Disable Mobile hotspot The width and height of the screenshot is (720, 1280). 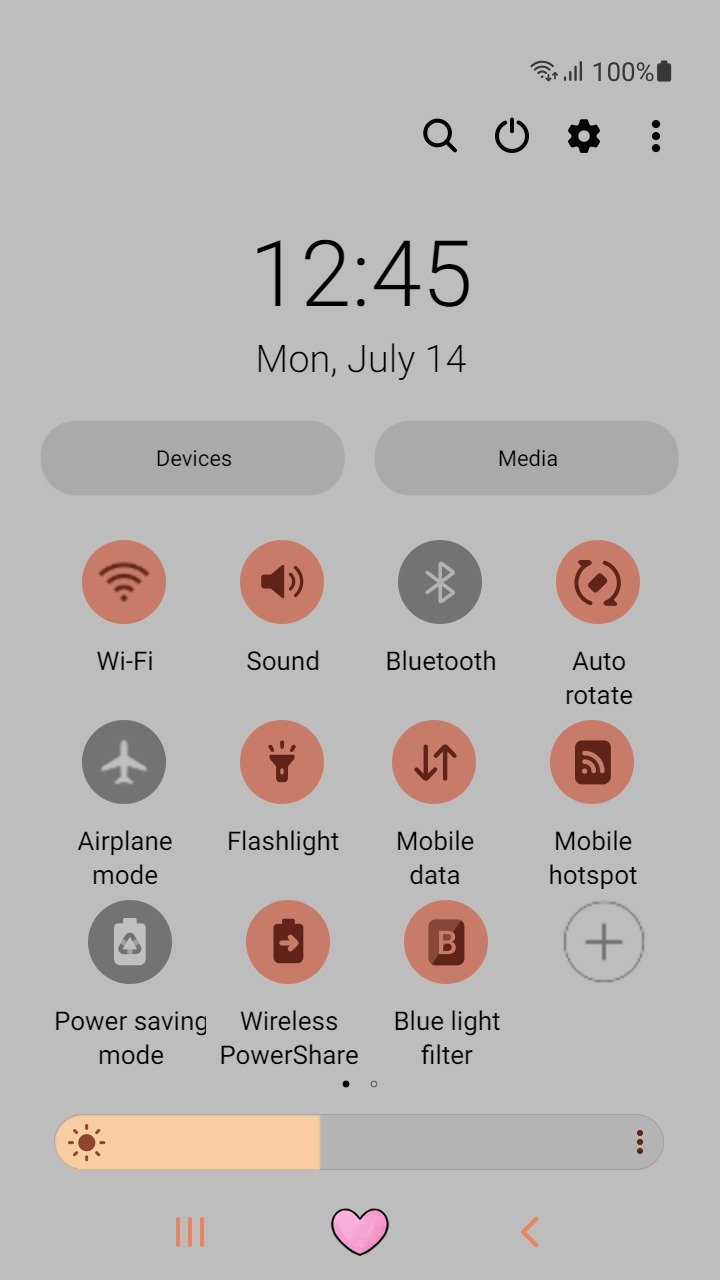pos(592,762)
